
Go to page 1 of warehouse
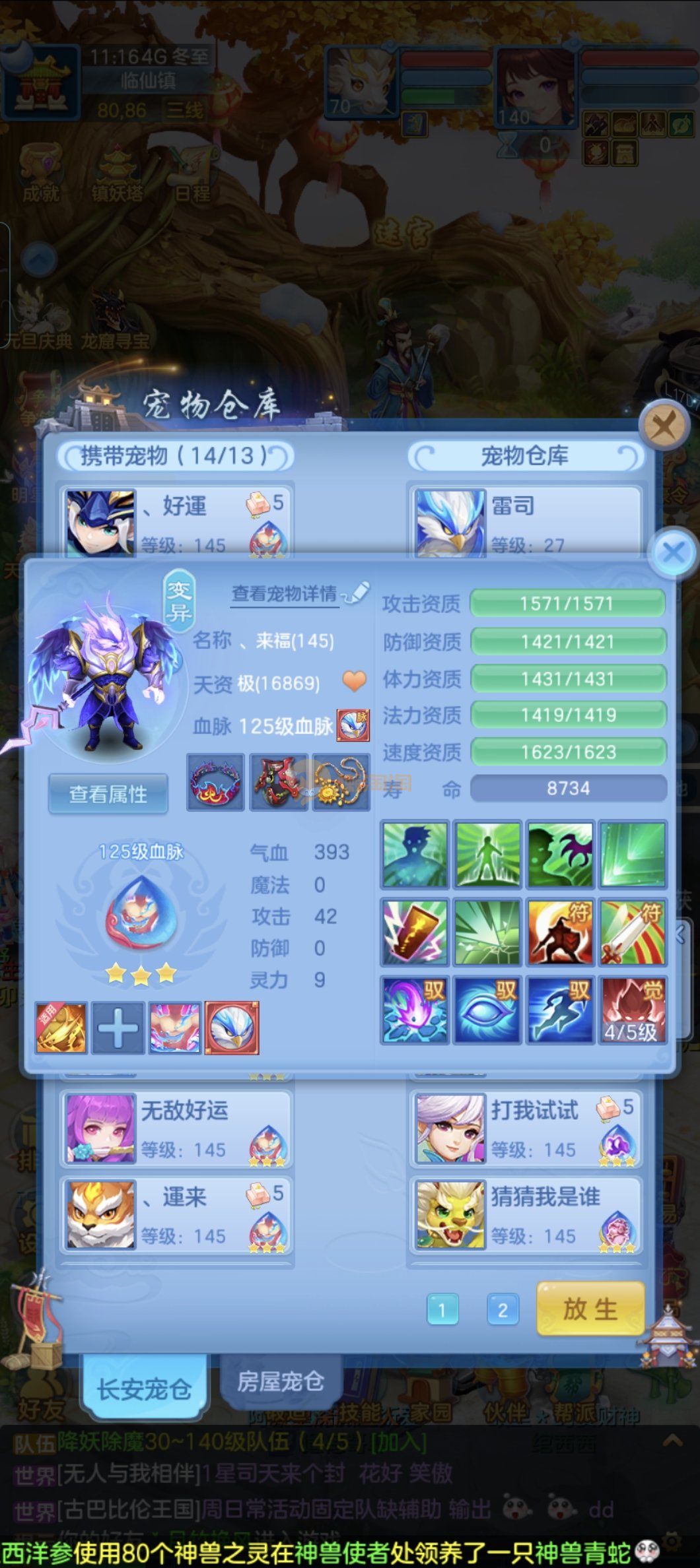442,1311
